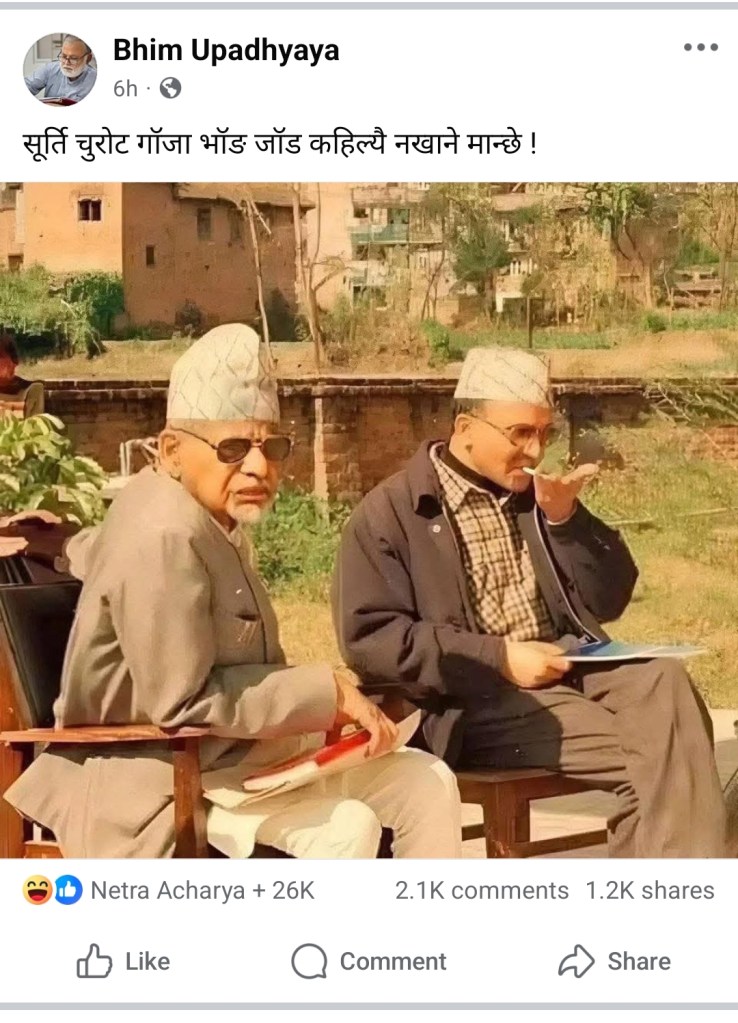
Task: Open the 2.1K comments
Action: tap(481, 890)
